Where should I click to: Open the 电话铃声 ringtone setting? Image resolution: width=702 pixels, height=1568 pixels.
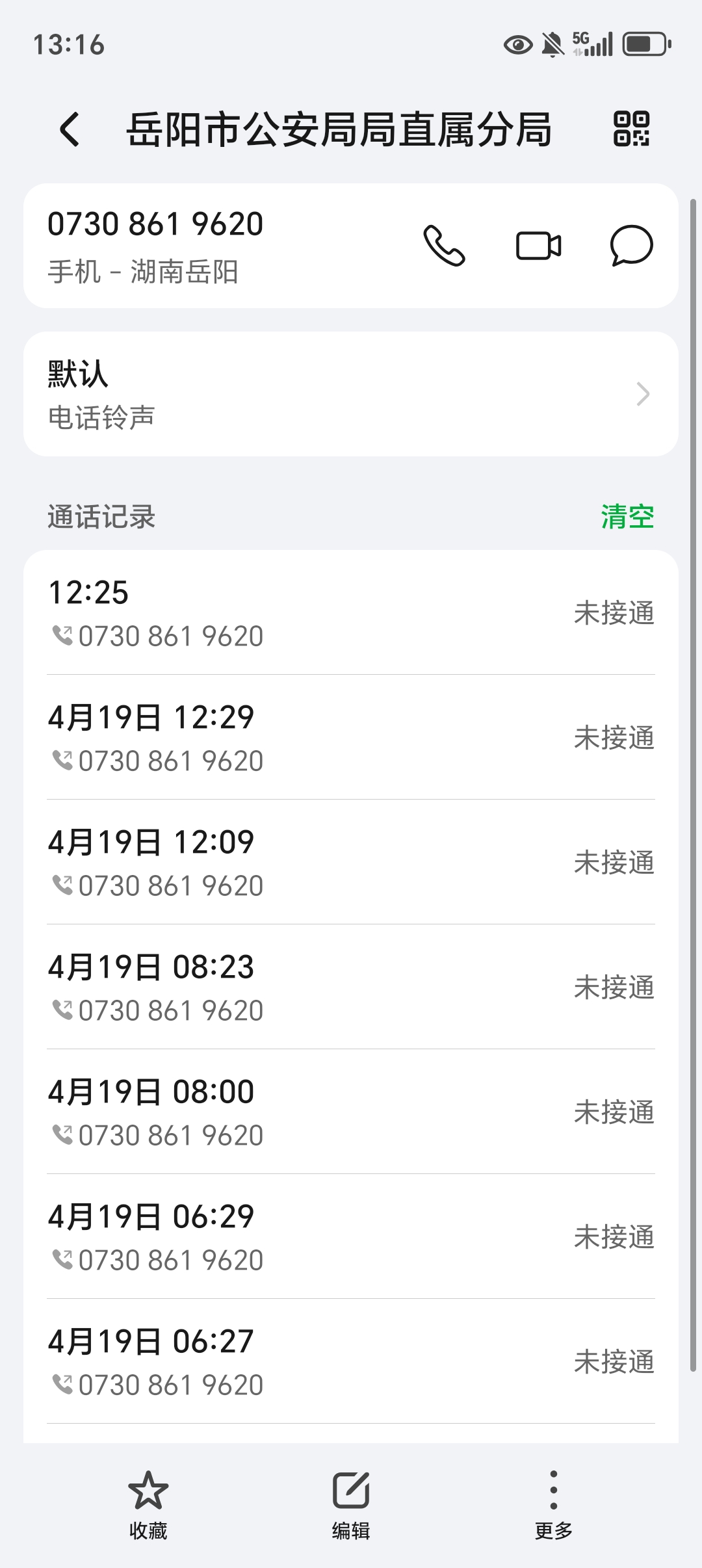point(351,394)
